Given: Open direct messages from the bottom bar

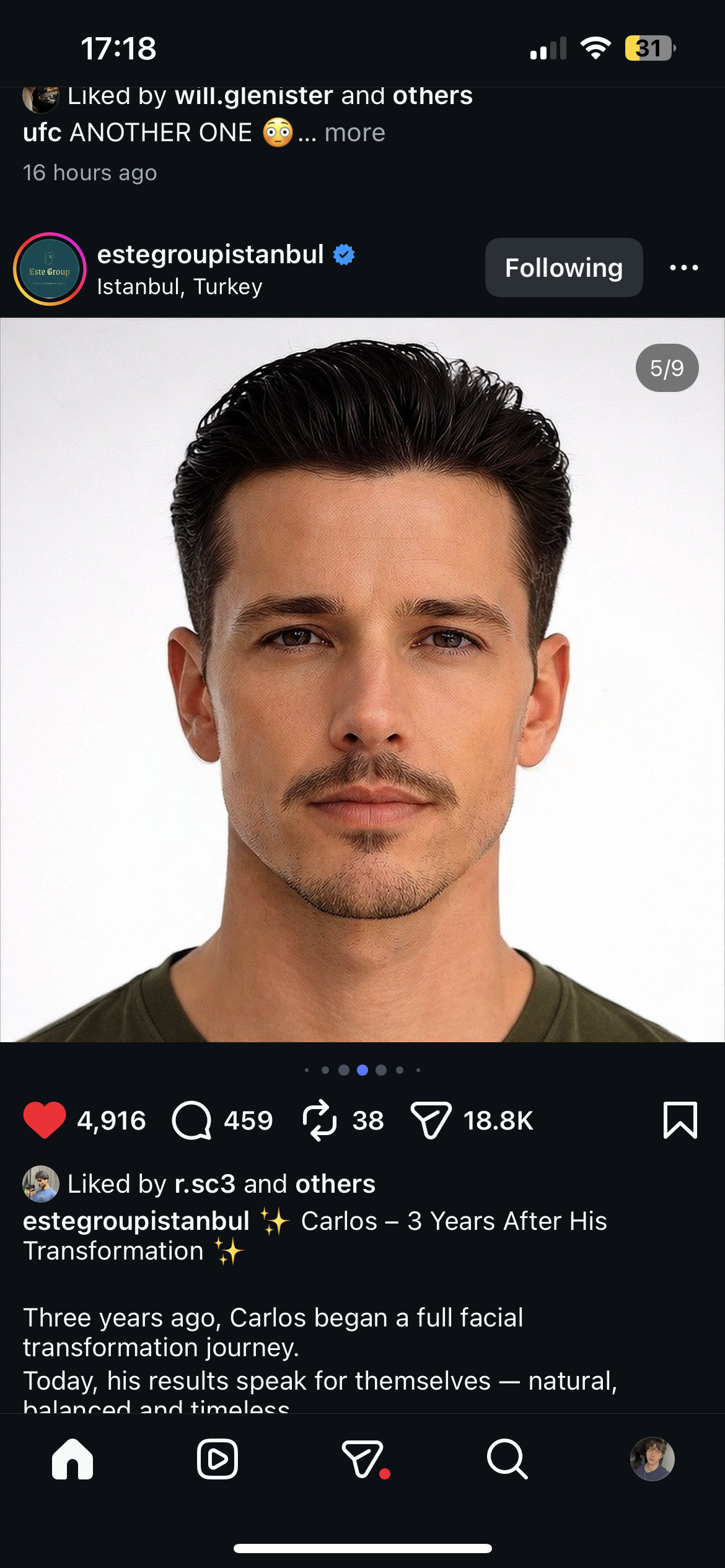Looking at the screenshot, I should pyautogui.click(x=362, y=1459).
